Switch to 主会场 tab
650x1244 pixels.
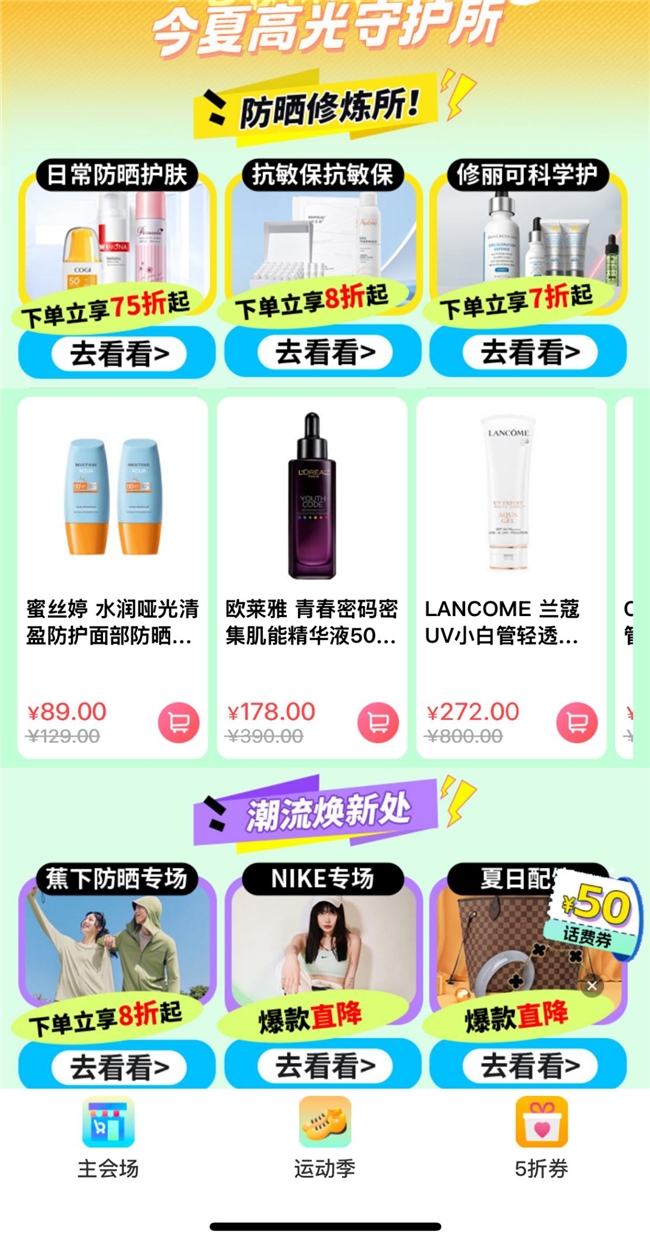108,1138
